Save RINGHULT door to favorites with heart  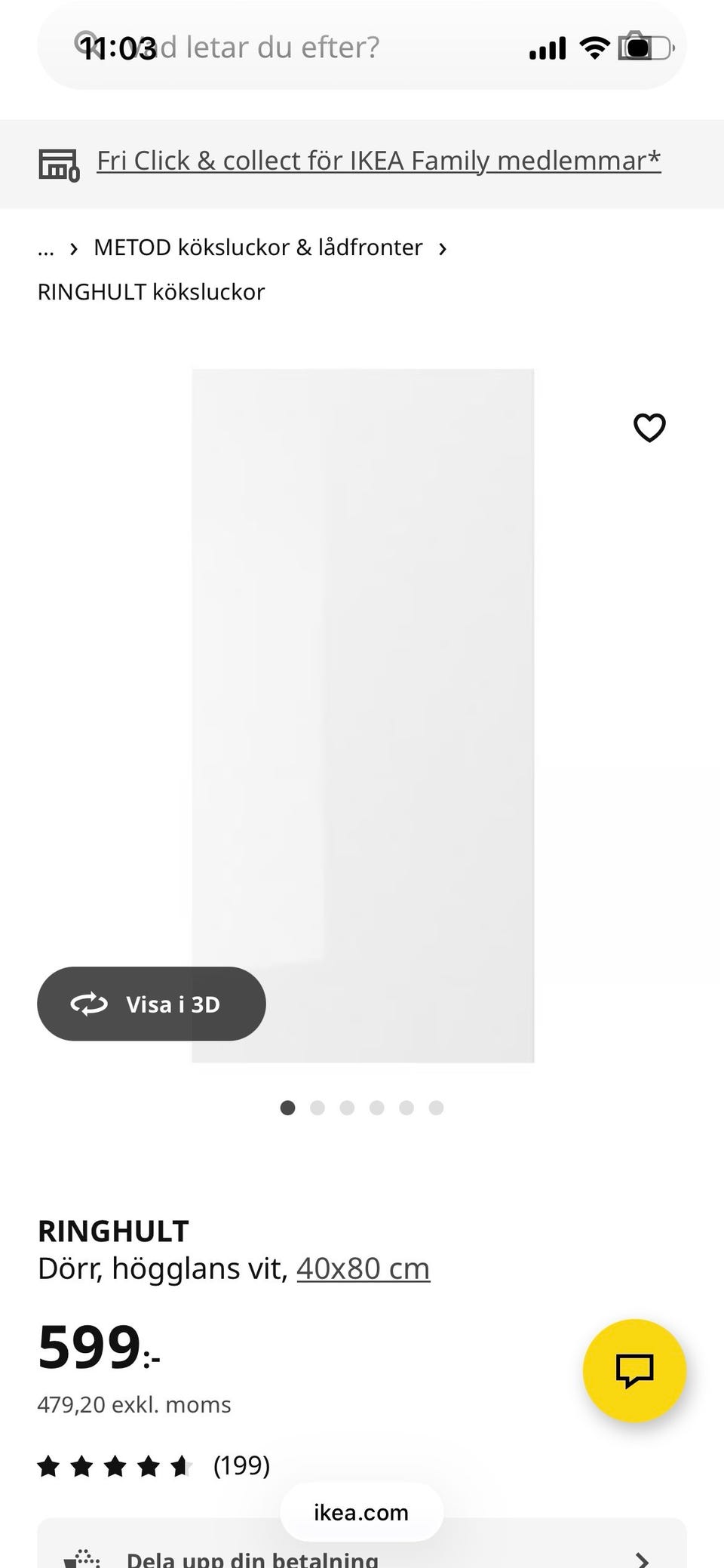pyautogui.click(x=649, y=427)
